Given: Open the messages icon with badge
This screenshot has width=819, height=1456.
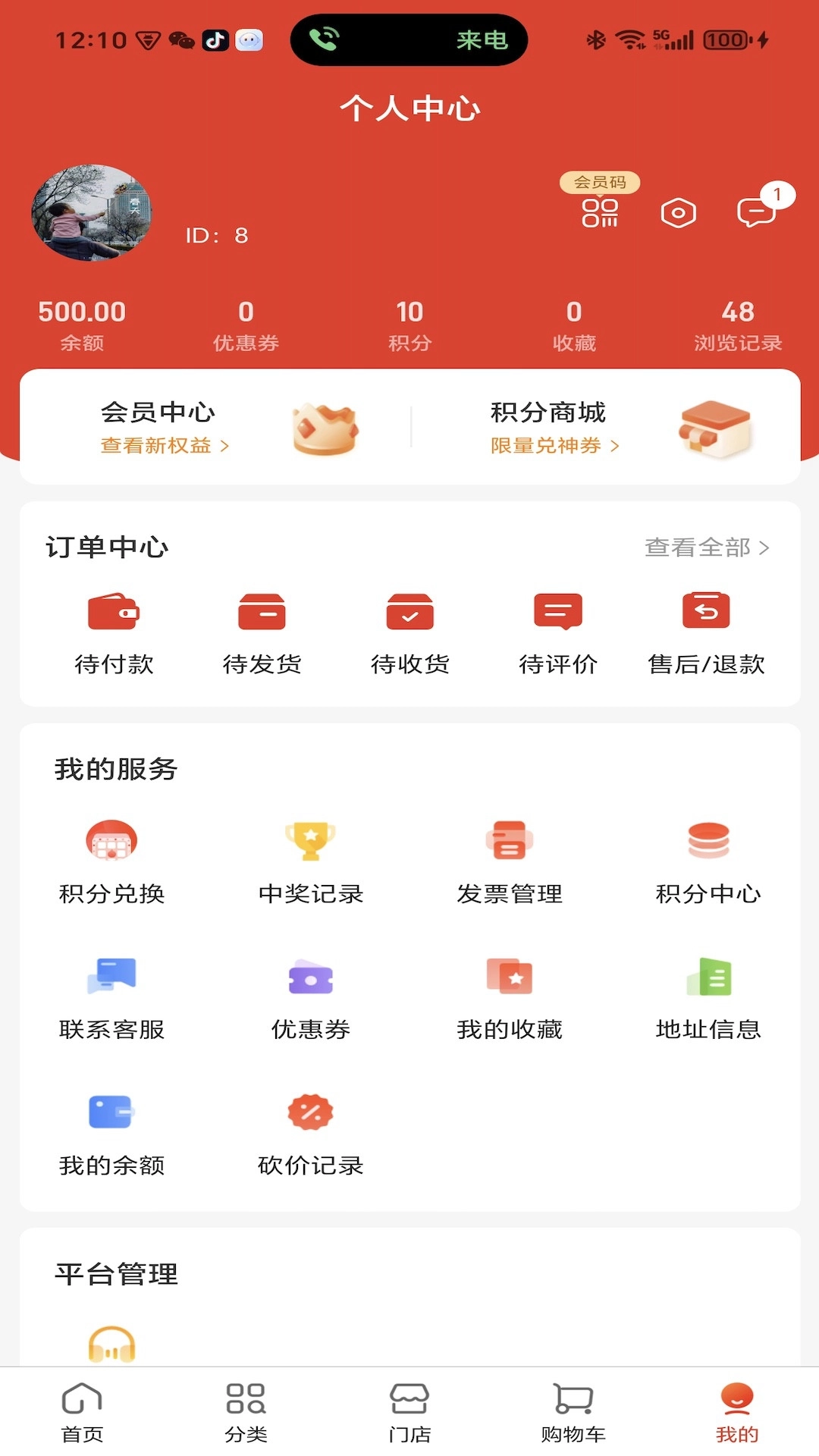Looking at the screenshot, I should point(756,212).
